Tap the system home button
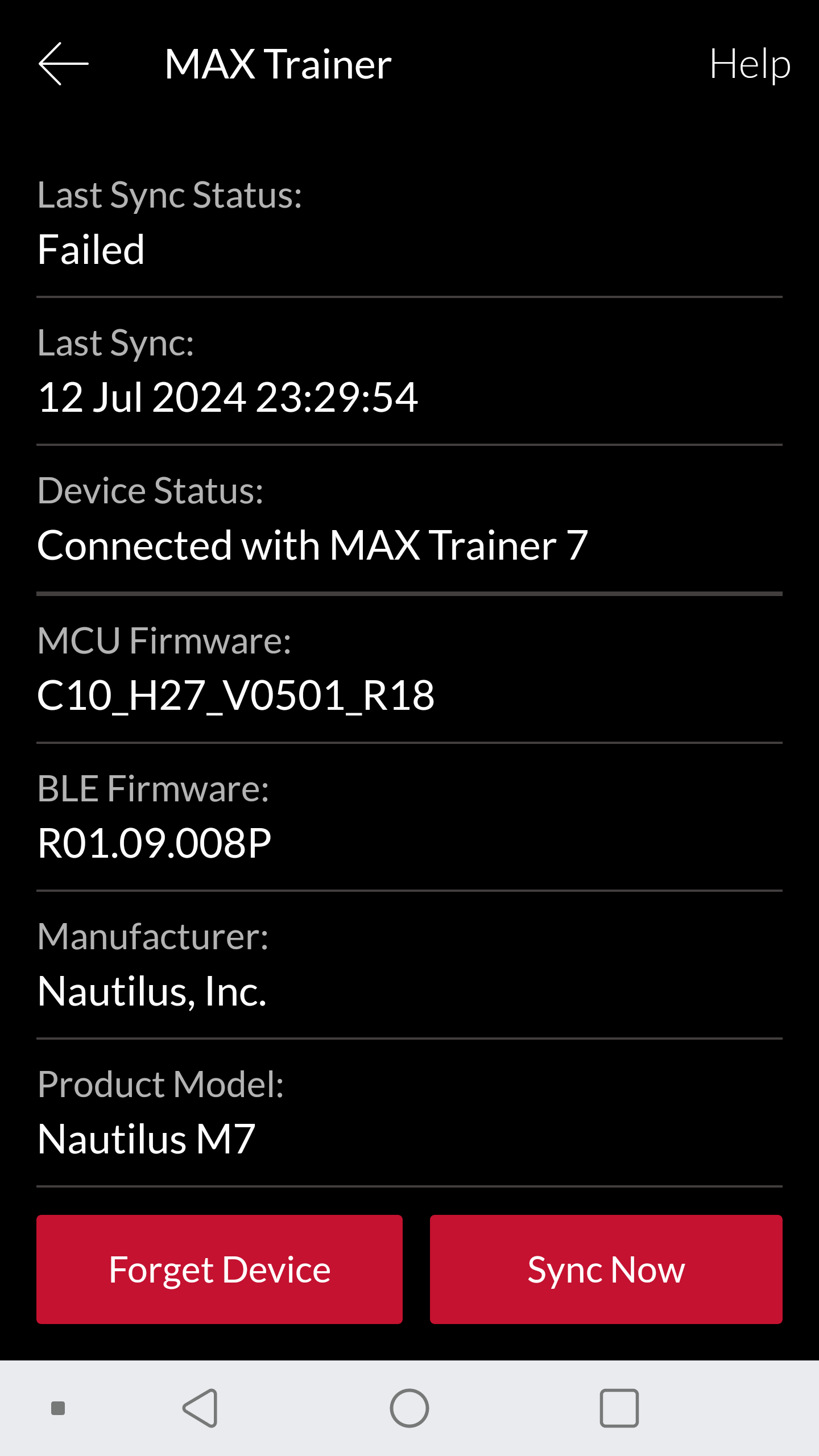Image resolution: width=819 pixels, height=1456 pixels. coord(409,1408)
